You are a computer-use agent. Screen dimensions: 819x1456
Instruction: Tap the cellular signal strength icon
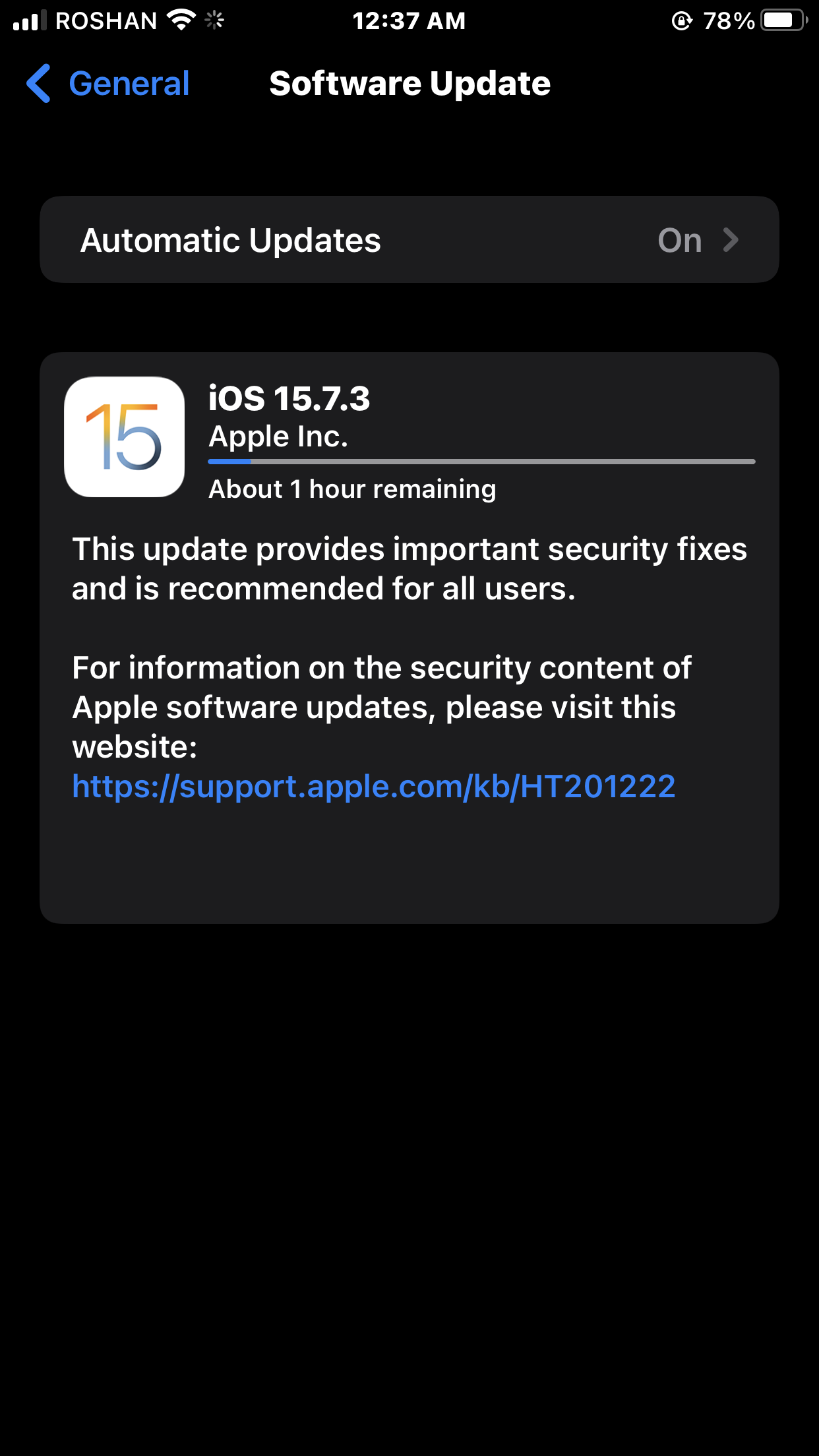(26, 20)
